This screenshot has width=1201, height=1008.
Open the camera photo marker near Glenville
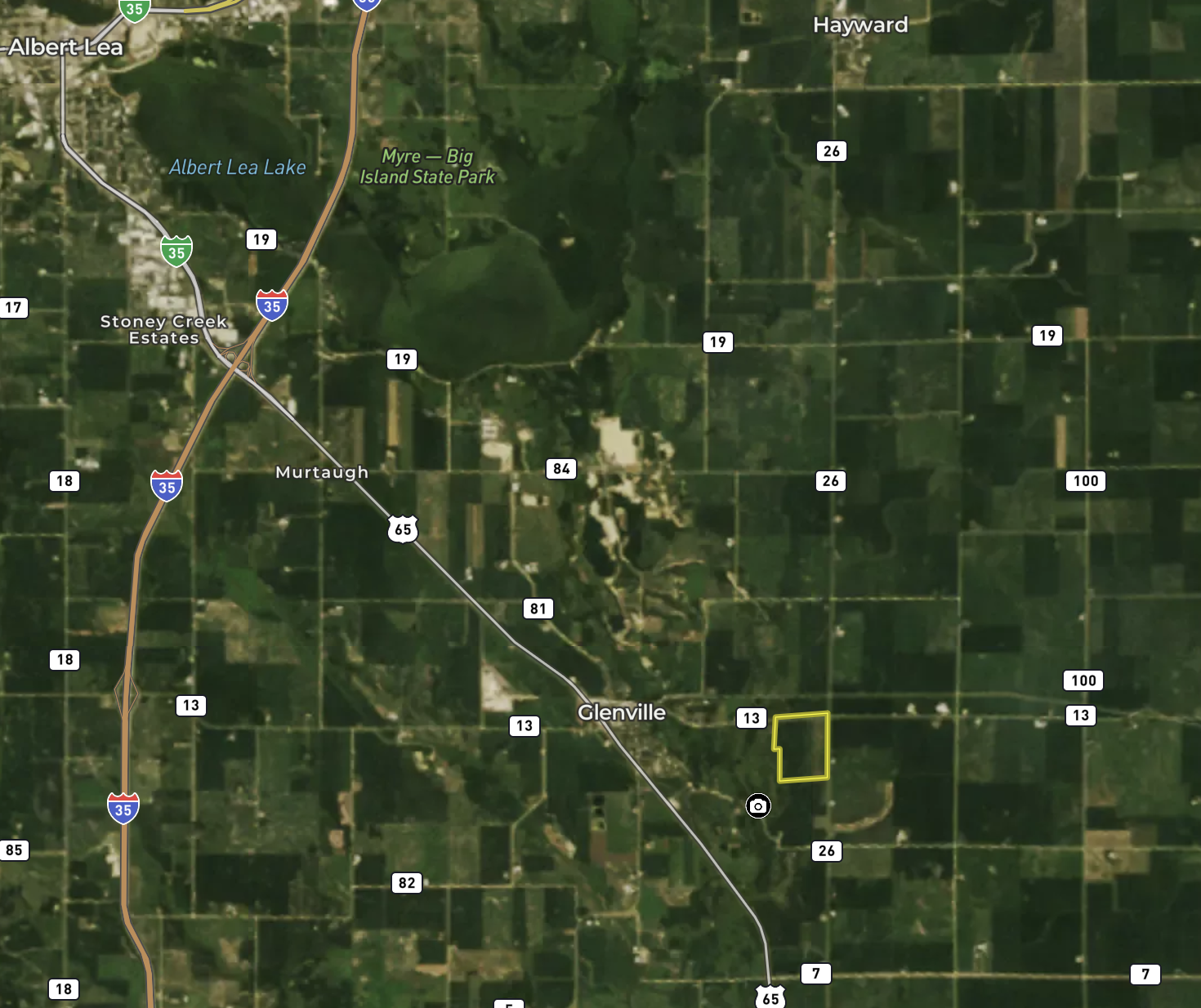coord(758,806)
